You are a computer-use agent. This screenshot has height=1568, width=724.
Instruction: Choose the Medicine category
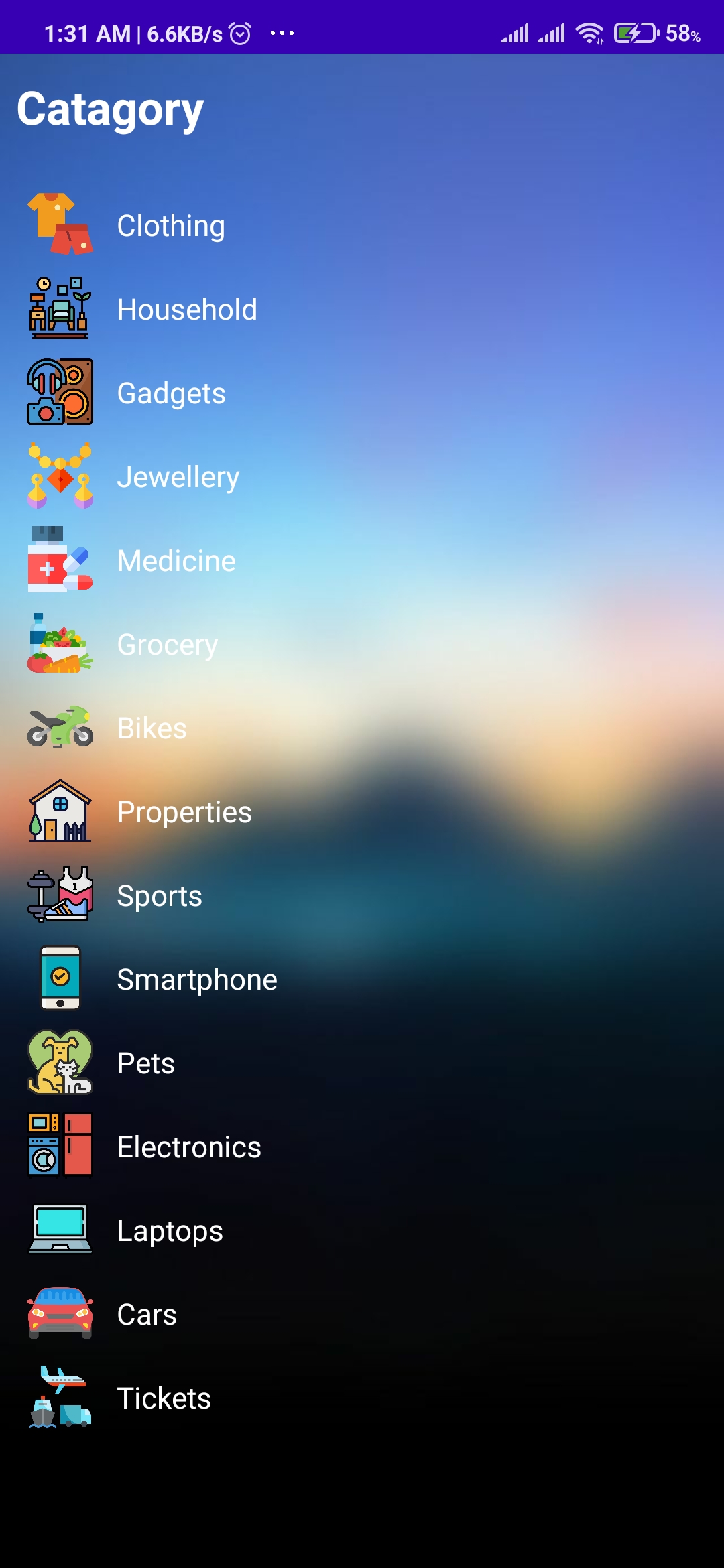pos(176,561)
